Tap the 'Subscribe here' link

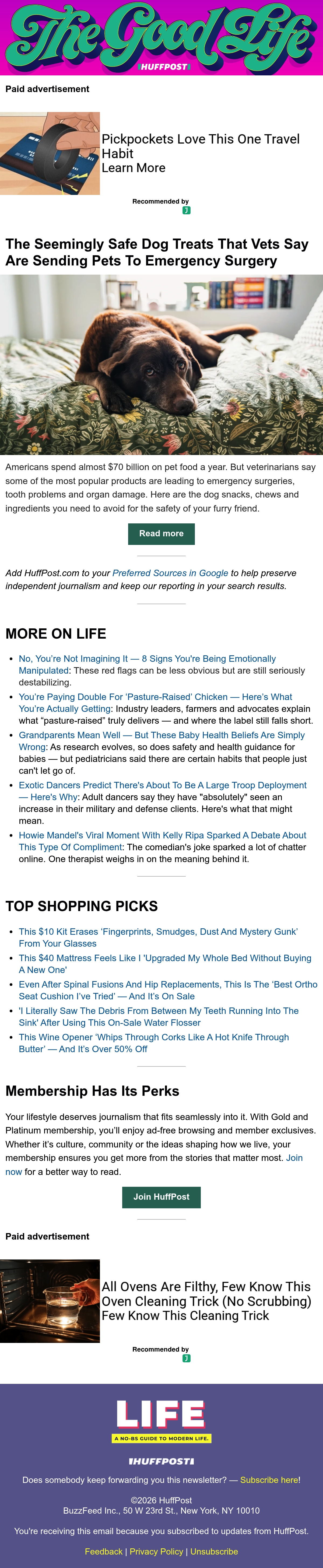[269, 1480]
